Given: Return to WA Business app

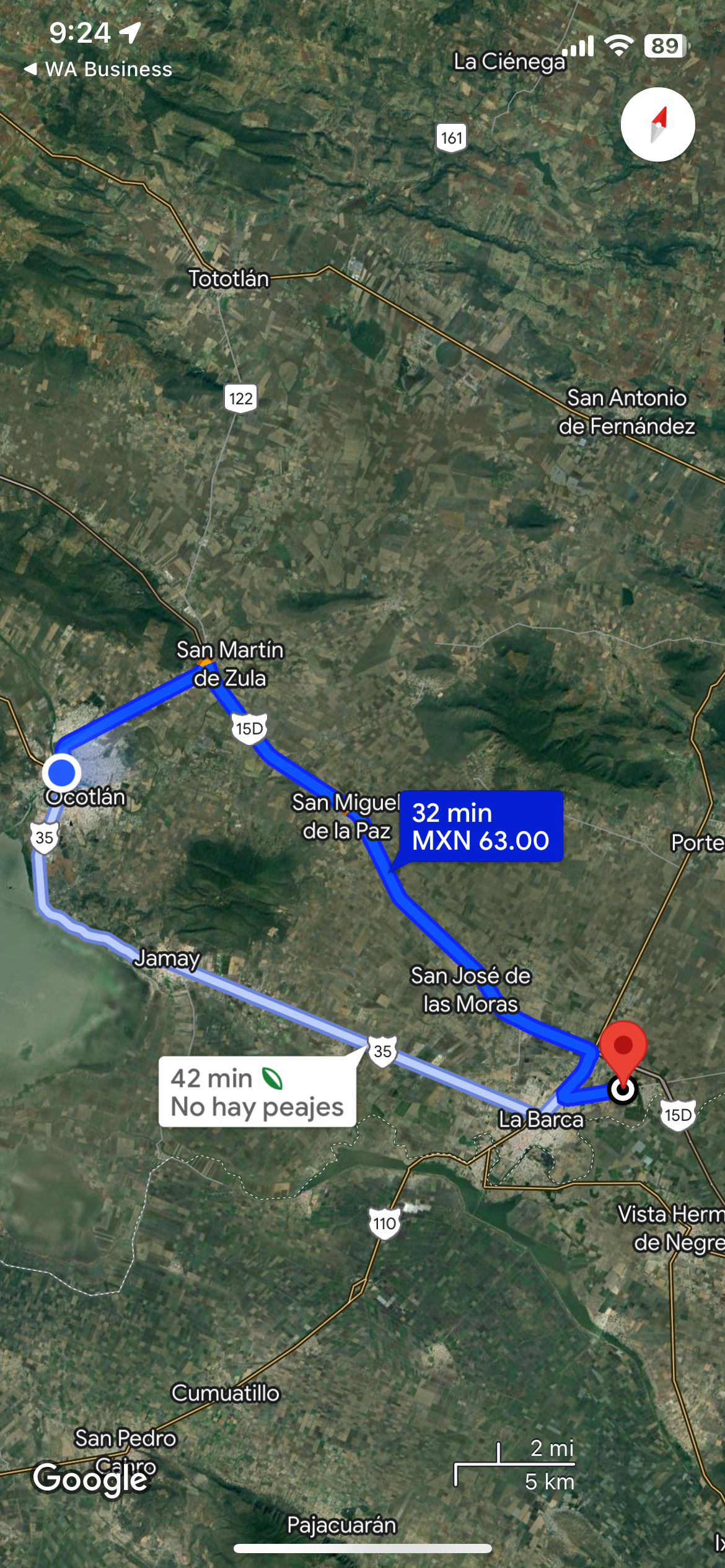Looking at the screenshot, I should coord(98,69).
